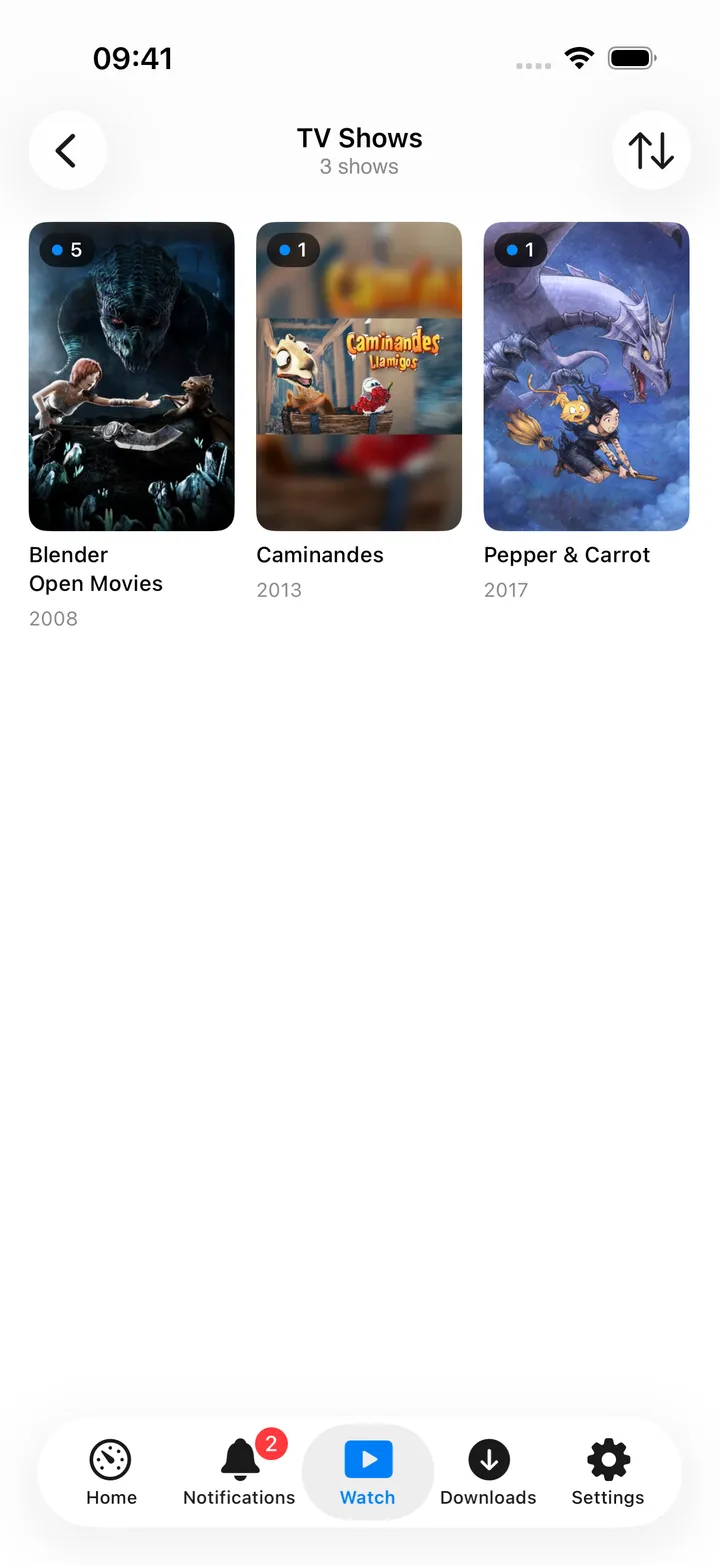The height and width of the screenshot is (1565, 720).
Task: Open the Notifications tab
Action: (x=239, y=1472)
